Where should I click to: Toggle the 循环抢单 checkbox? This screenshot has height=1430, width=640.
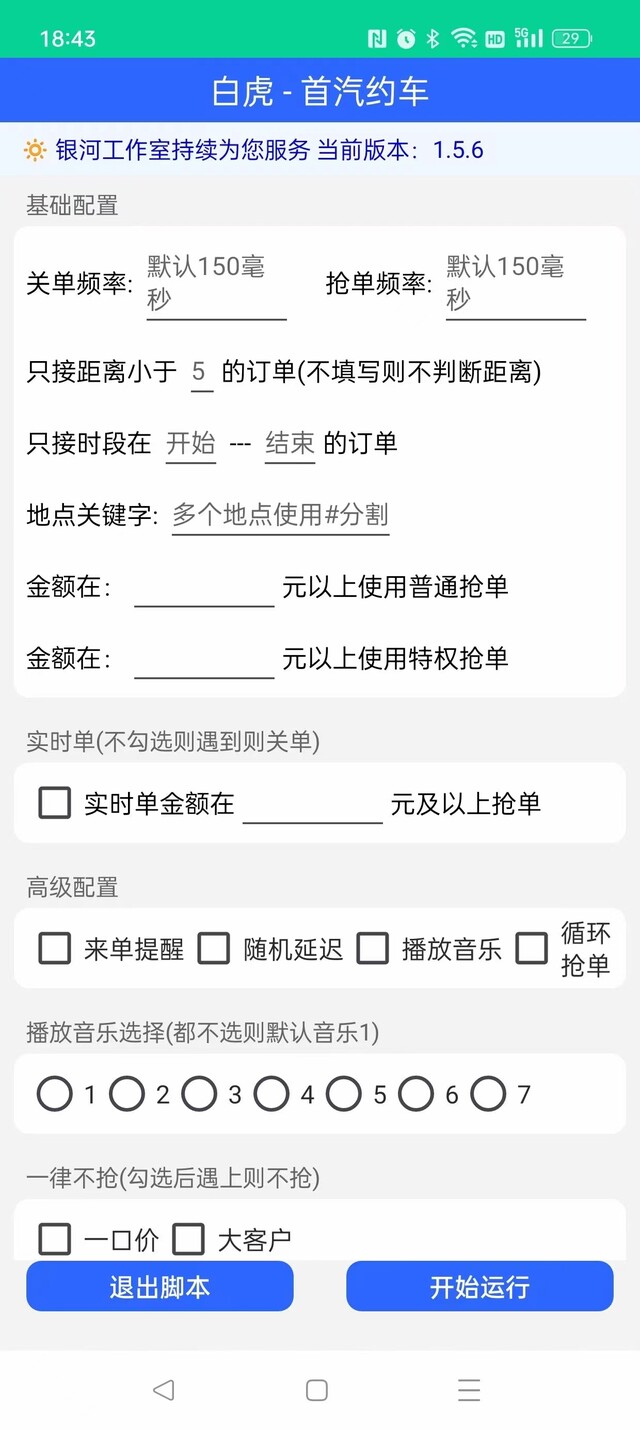click(532, 948)
